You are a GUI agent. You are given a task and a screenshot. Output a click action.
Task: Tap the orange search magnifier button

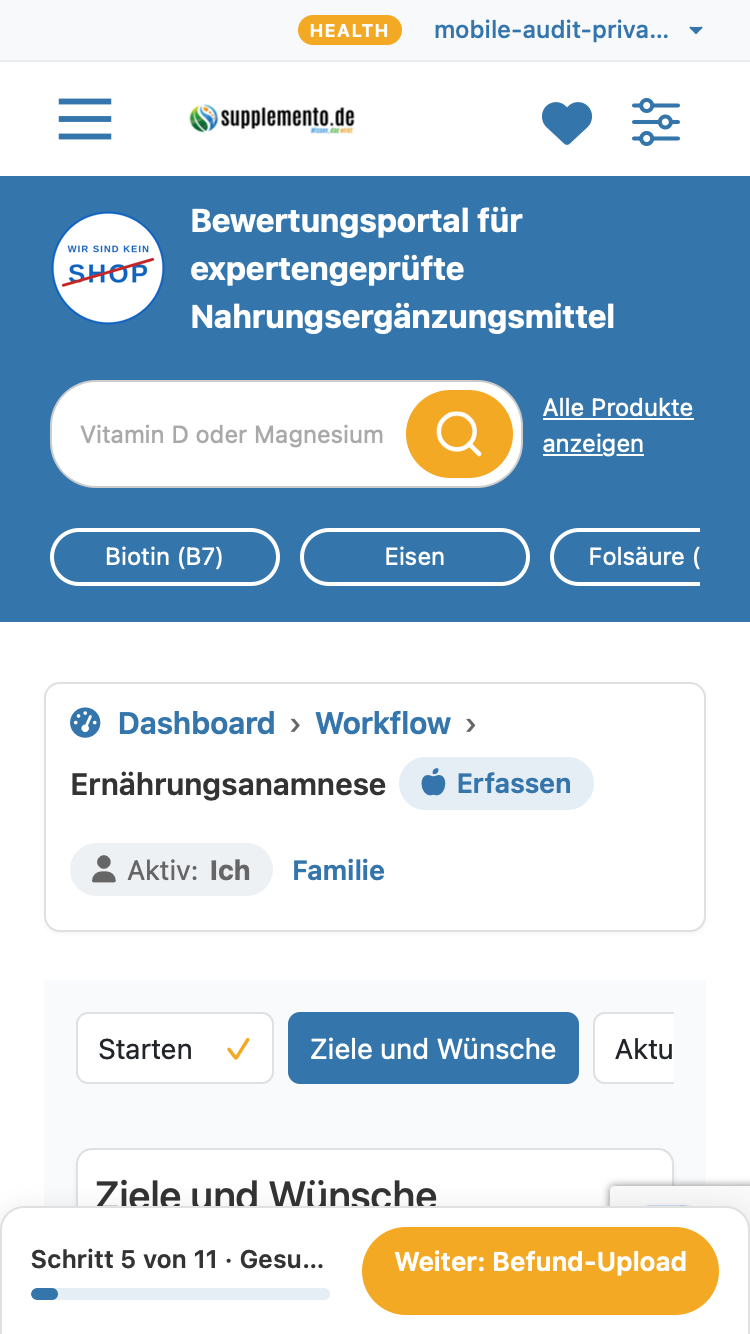[459, 434]
